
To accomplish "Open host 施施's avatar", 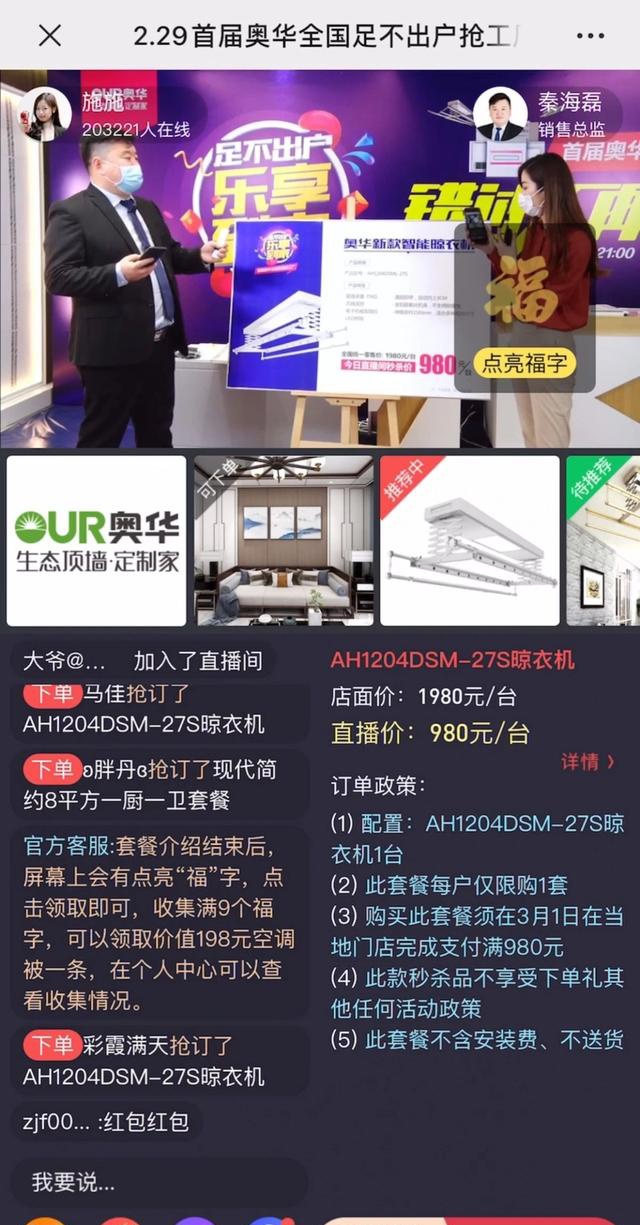I will click(45, 113).
